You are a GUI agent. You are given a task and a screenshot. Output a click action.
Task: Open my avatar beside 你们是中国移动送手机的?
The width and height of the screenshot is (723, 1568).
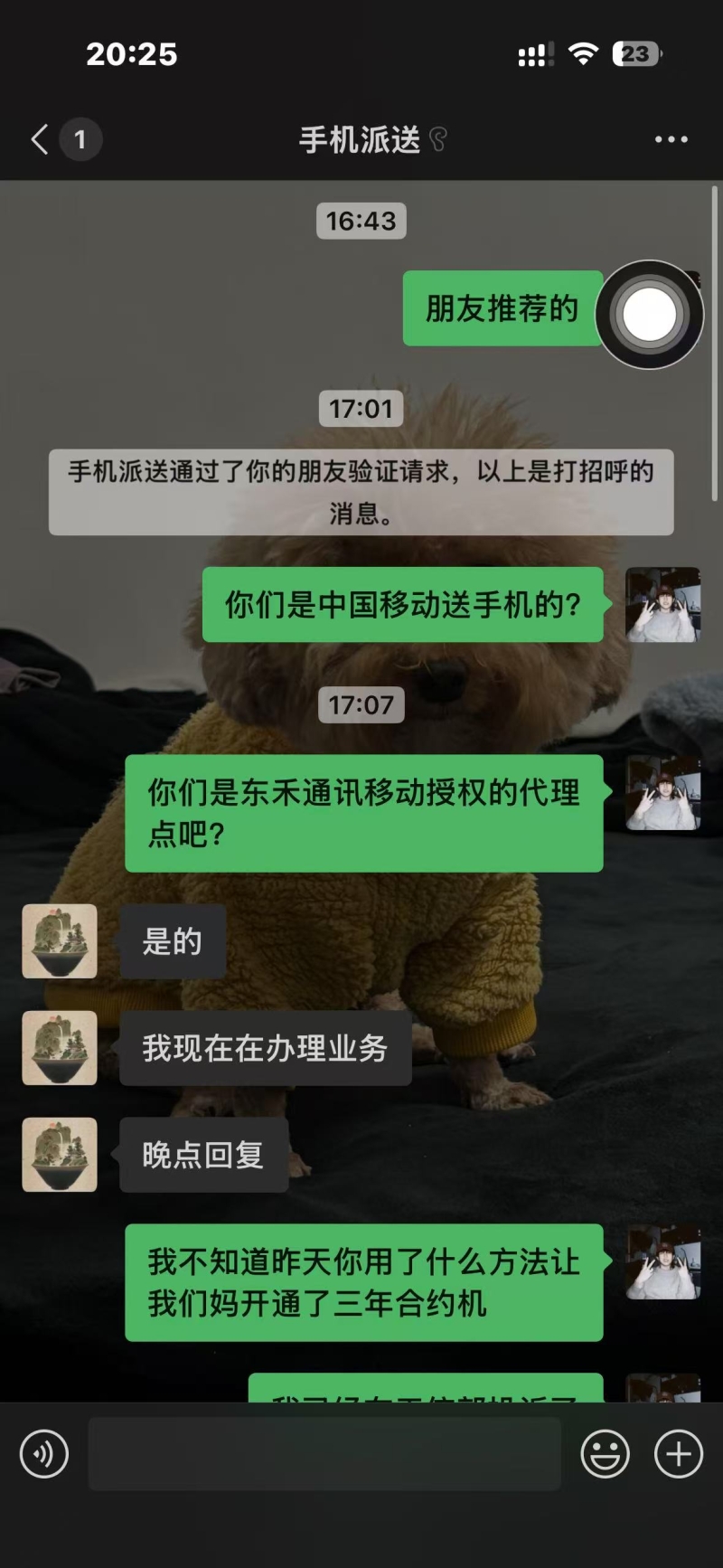(662, 605)
